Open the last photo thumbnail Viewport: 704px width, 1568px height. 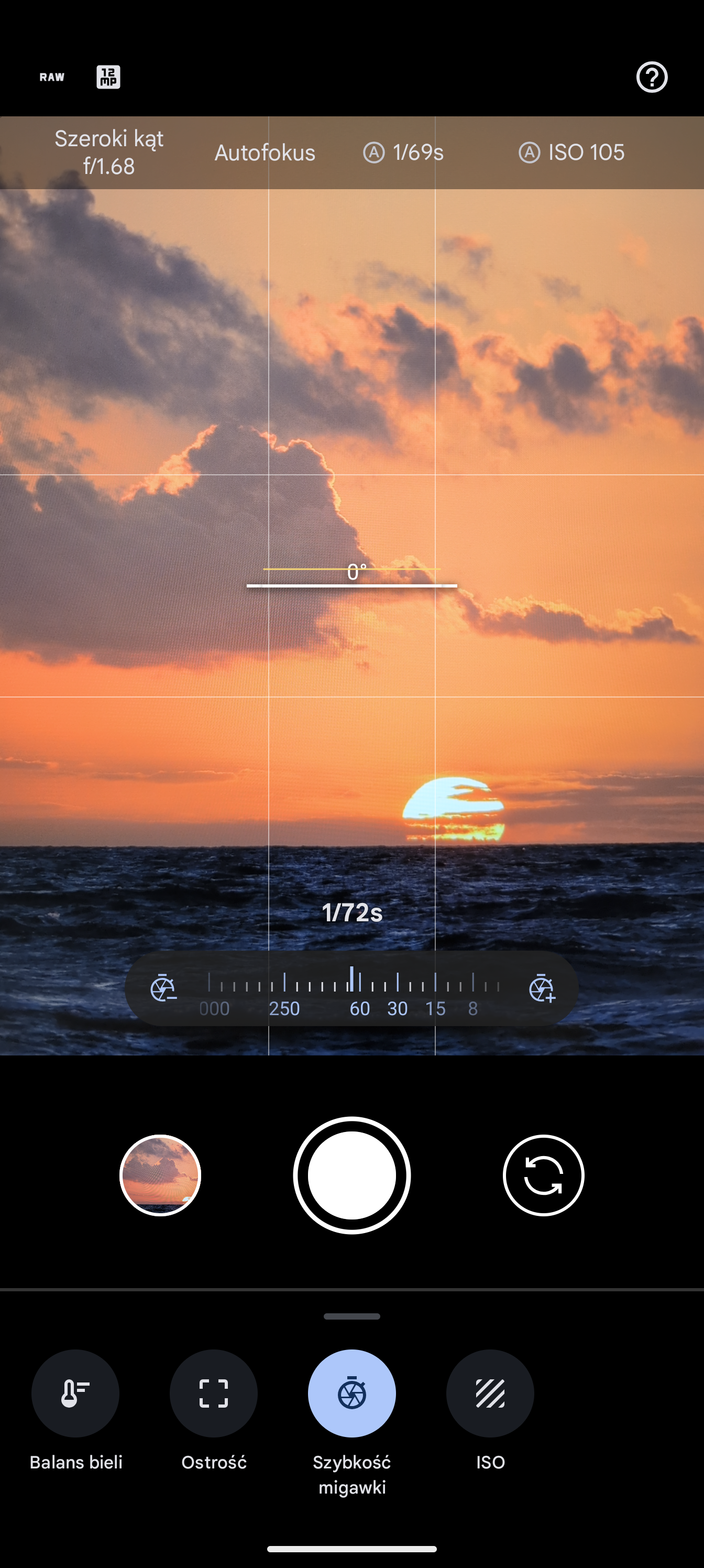coord(160,1175)
